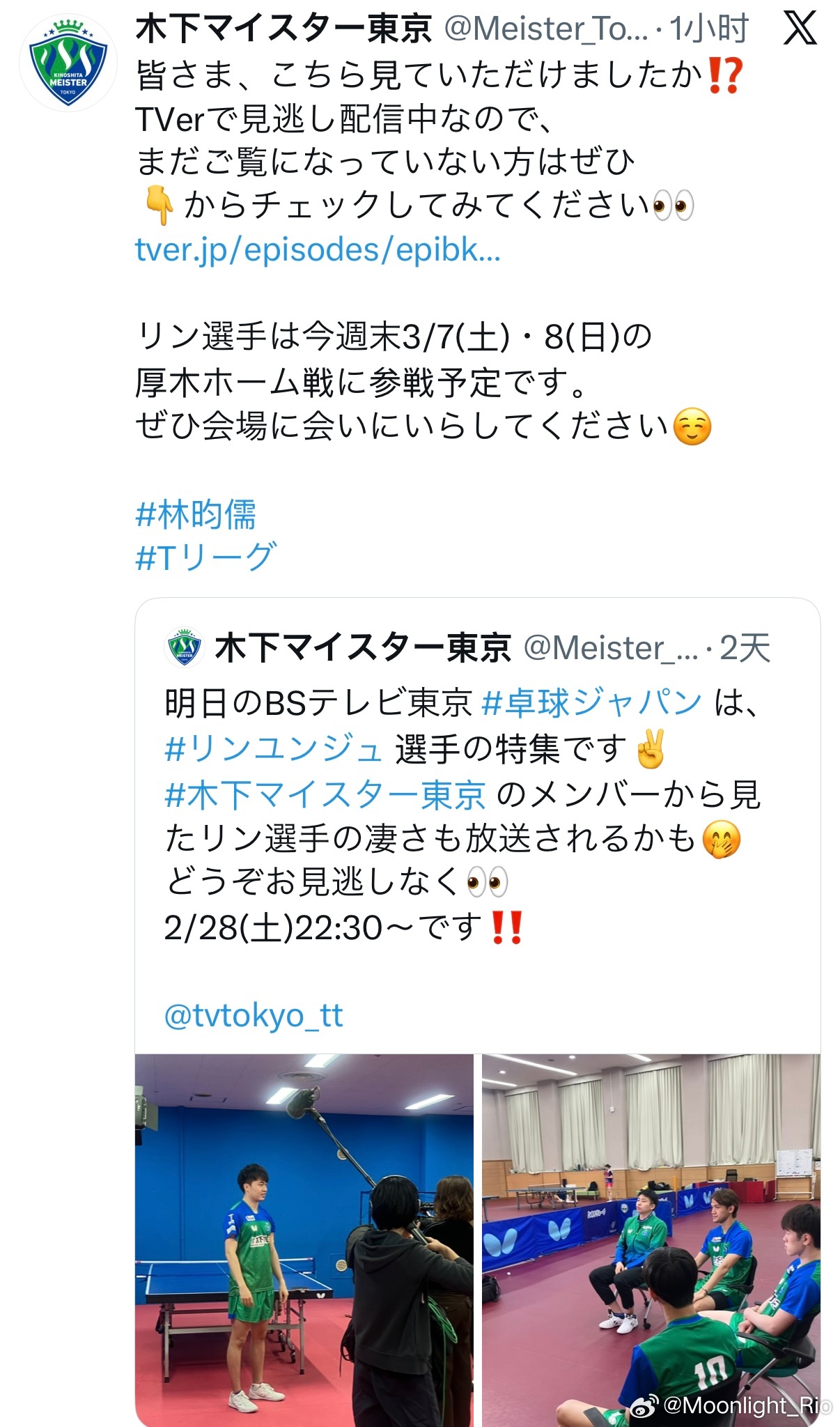Image resolution: width=840 pixels, height=1427 pixels.
Task: Open the #林昀儒 hashtag
Action: pyautogui.click(x=195, y=514)
